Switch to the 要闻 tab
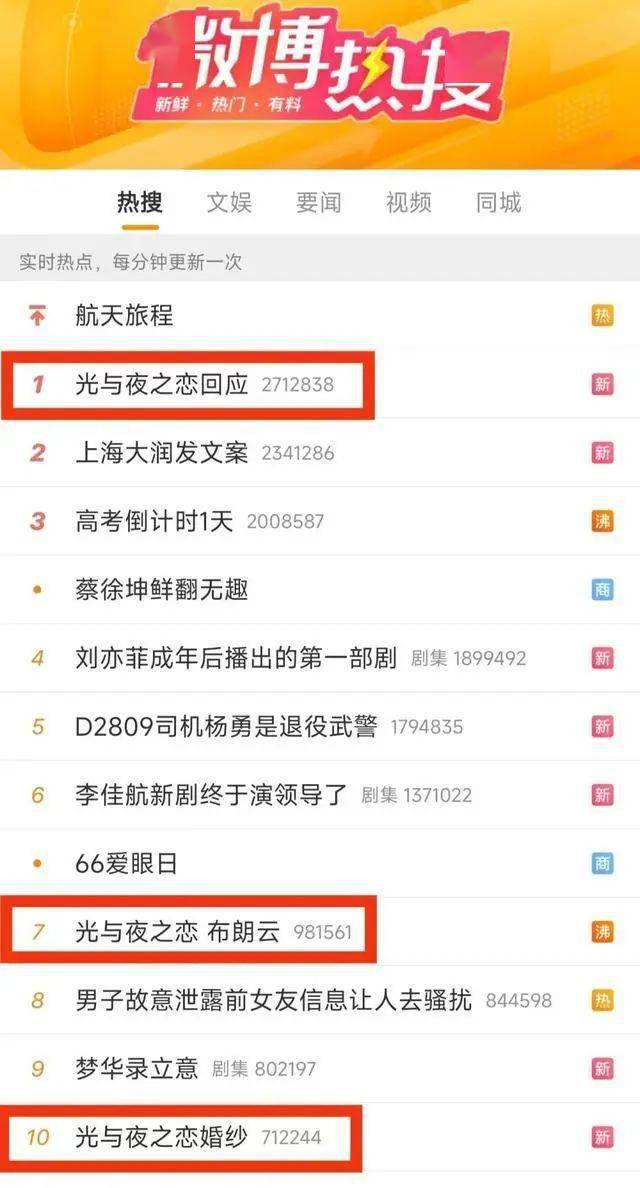 pyautogui.click(x=319, y=203)
